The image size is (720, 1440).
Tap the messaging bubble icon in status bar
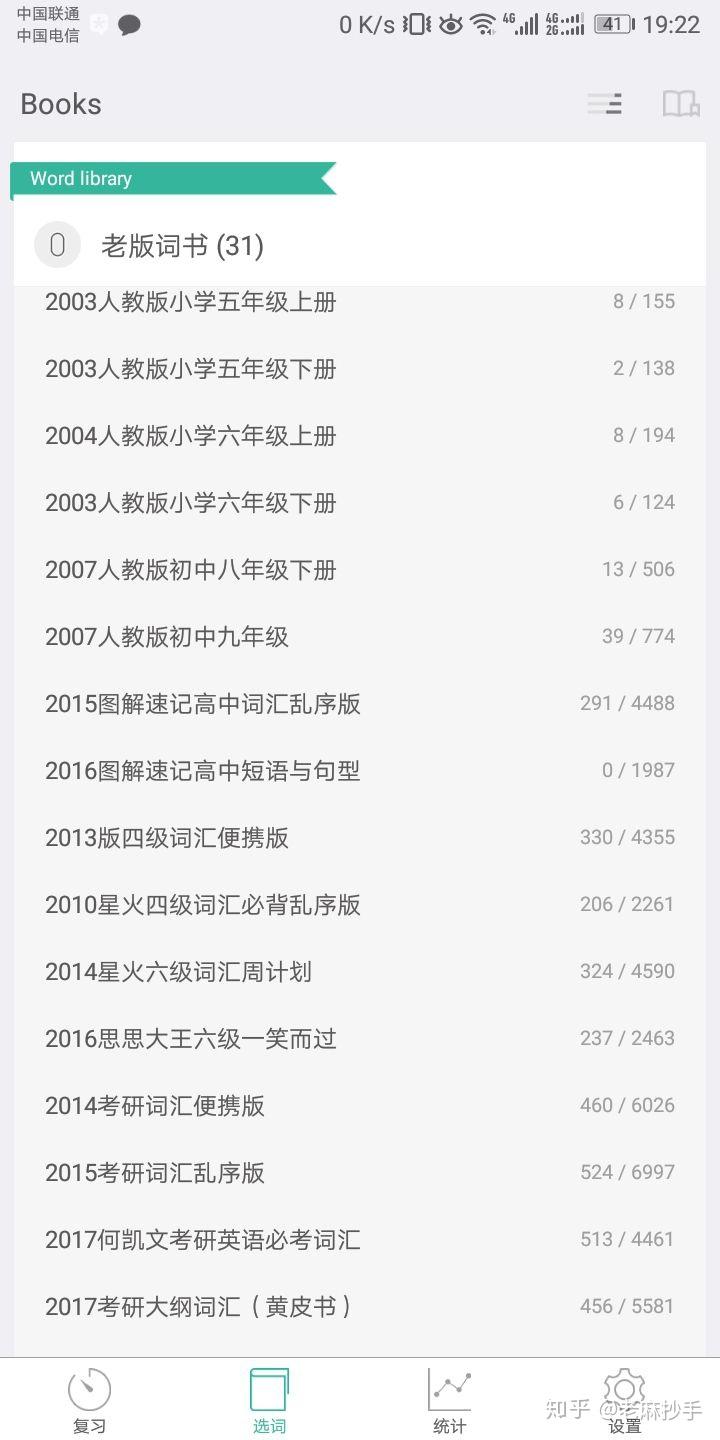tap(130, 25)
